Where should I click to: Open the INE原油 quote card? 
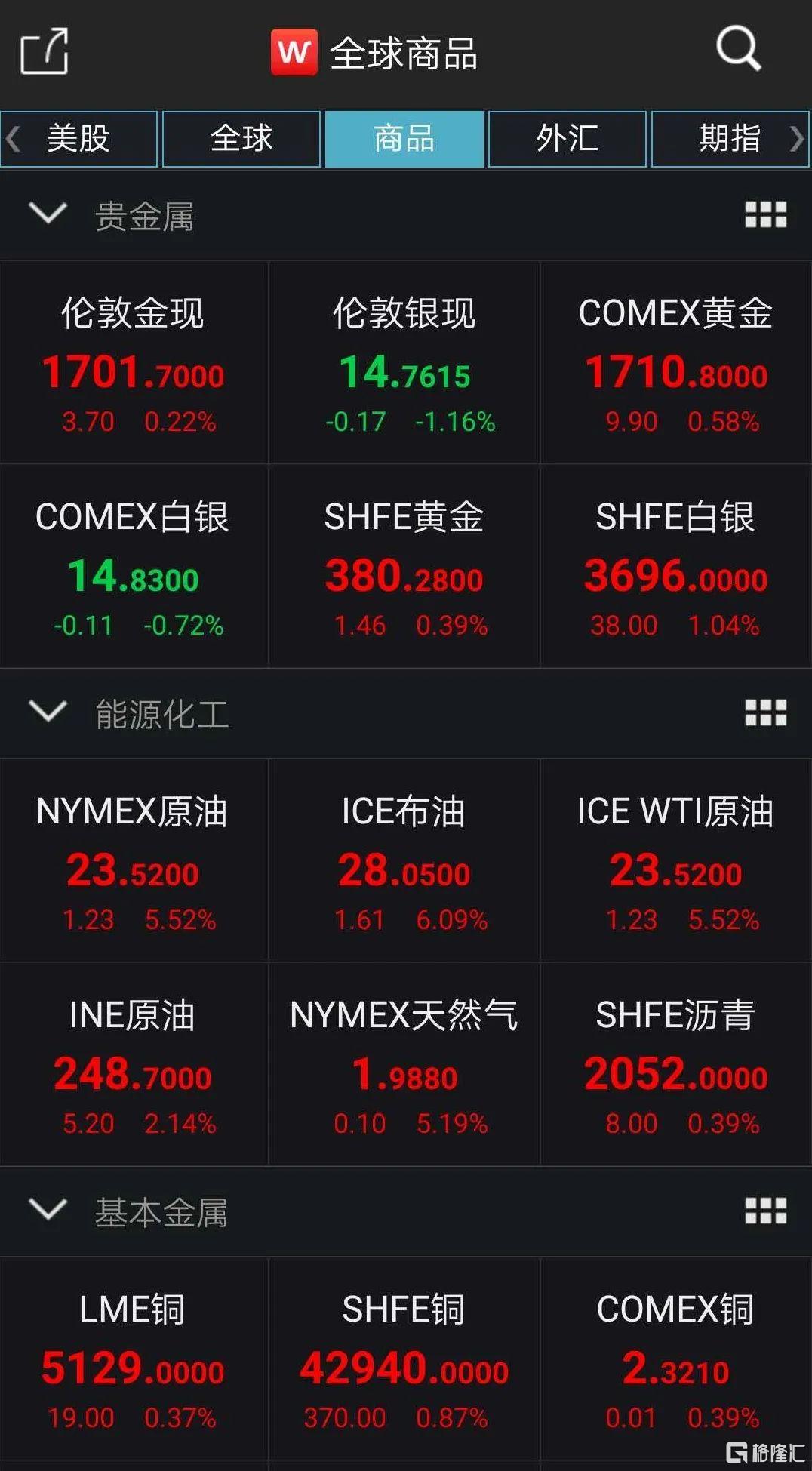coord(134,1066)
